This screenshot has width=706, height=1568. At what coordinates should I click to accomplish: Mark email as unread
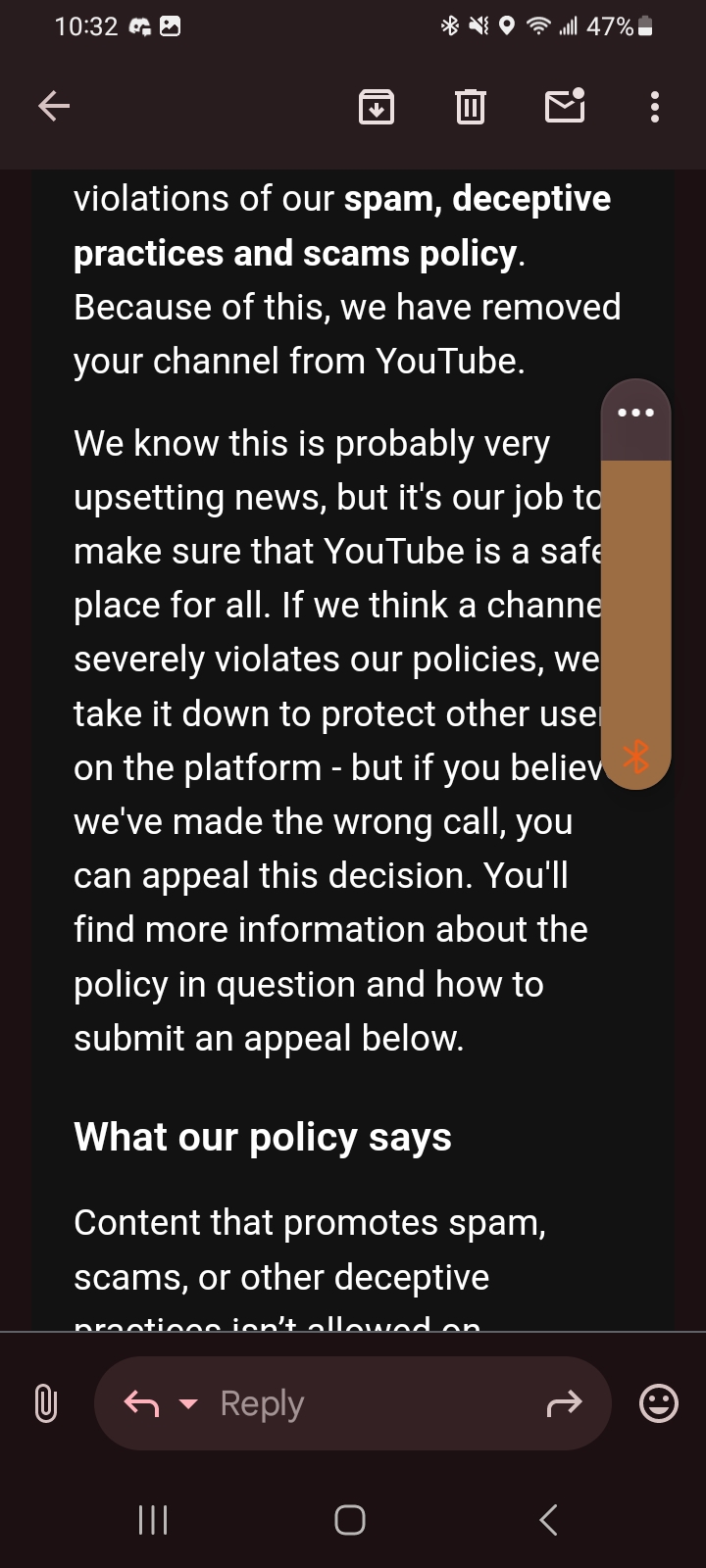tap(565, 106)
